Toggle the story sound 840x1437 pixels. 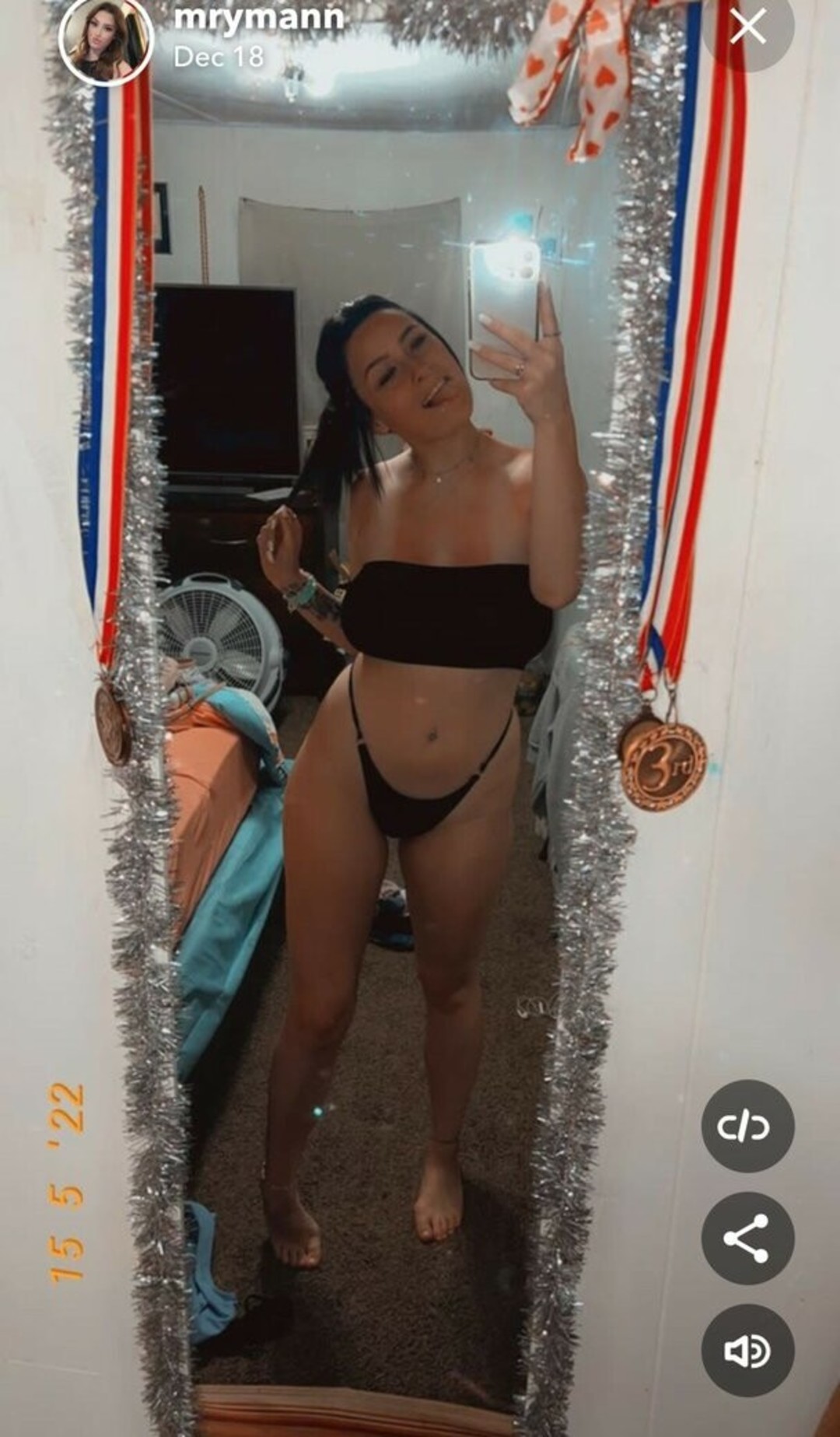click(747, 1350)
